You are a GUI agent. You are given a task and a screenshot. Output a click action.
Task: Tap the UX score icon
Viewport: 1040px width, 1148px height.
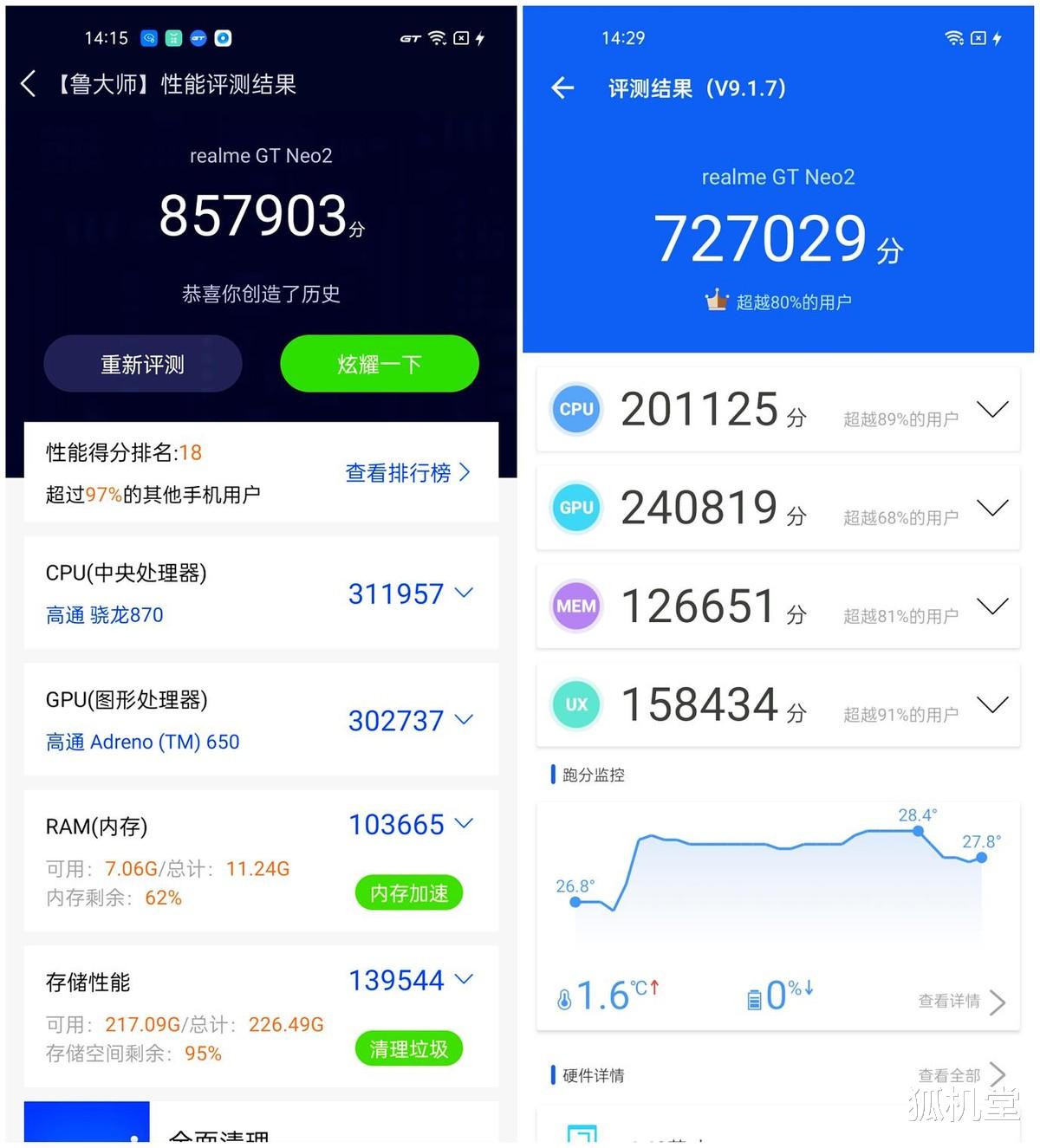[575, 704]
